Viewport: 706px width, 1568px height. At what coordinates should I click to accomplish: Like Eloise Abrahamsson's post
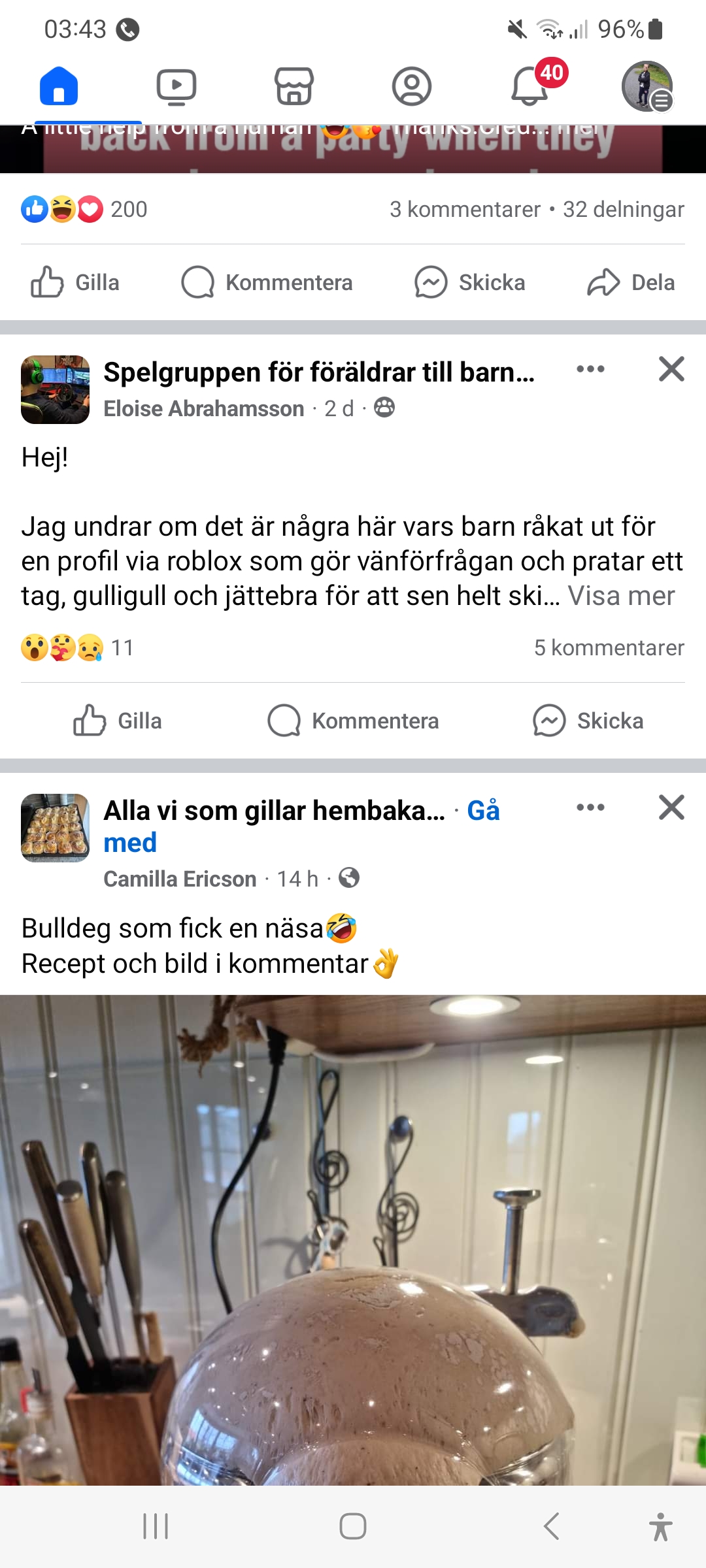pos(118,721)
